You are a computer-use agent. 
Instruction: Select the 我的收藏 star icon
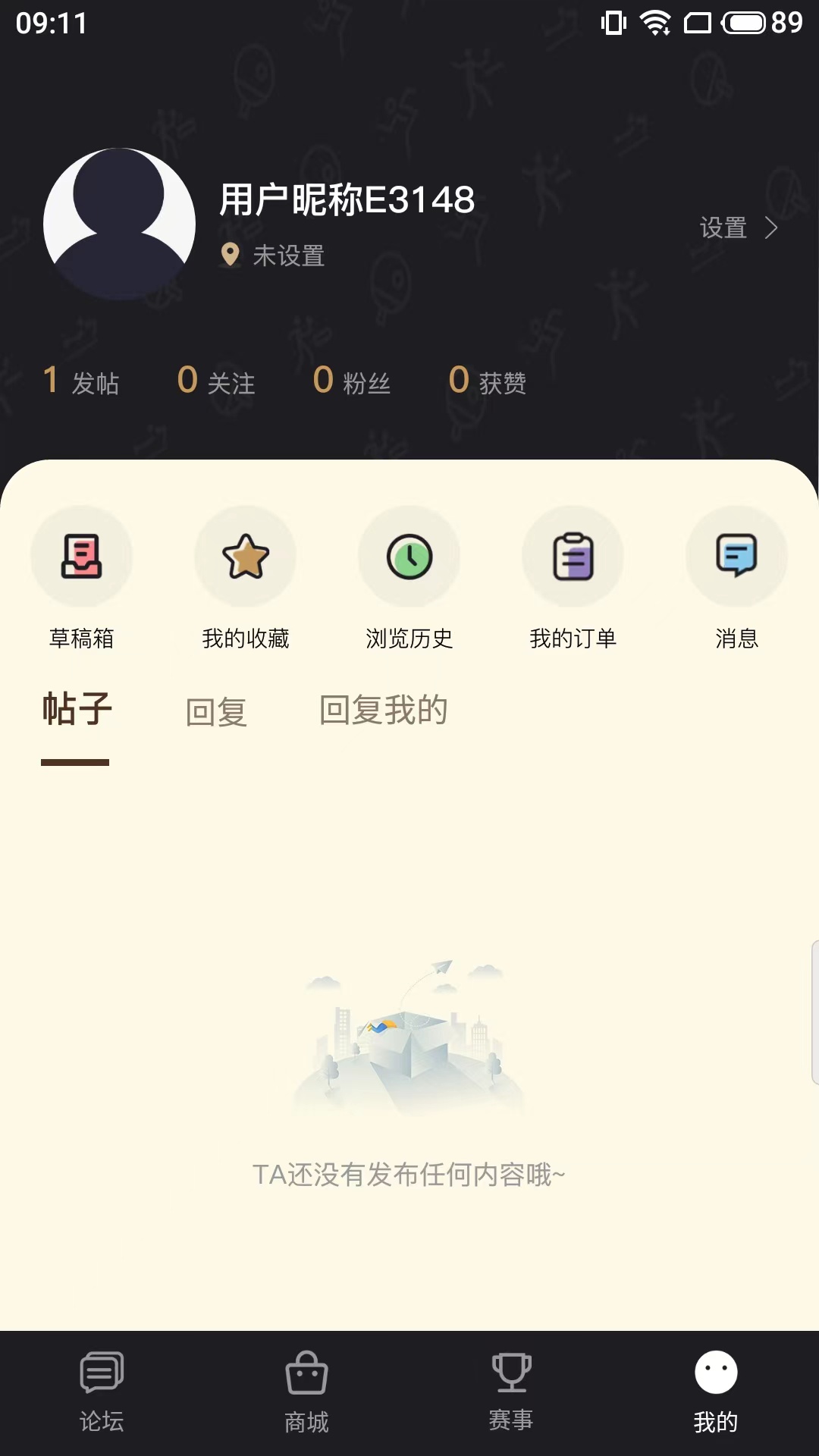tap(245, 556)
